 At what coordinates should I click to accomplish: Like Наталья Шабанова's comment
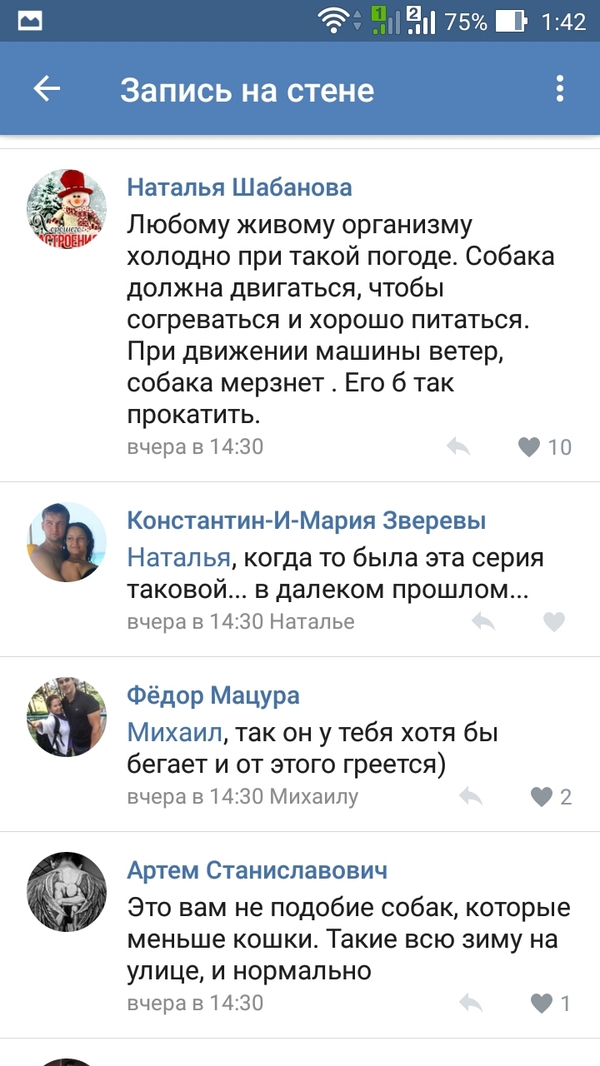[530, 447]
